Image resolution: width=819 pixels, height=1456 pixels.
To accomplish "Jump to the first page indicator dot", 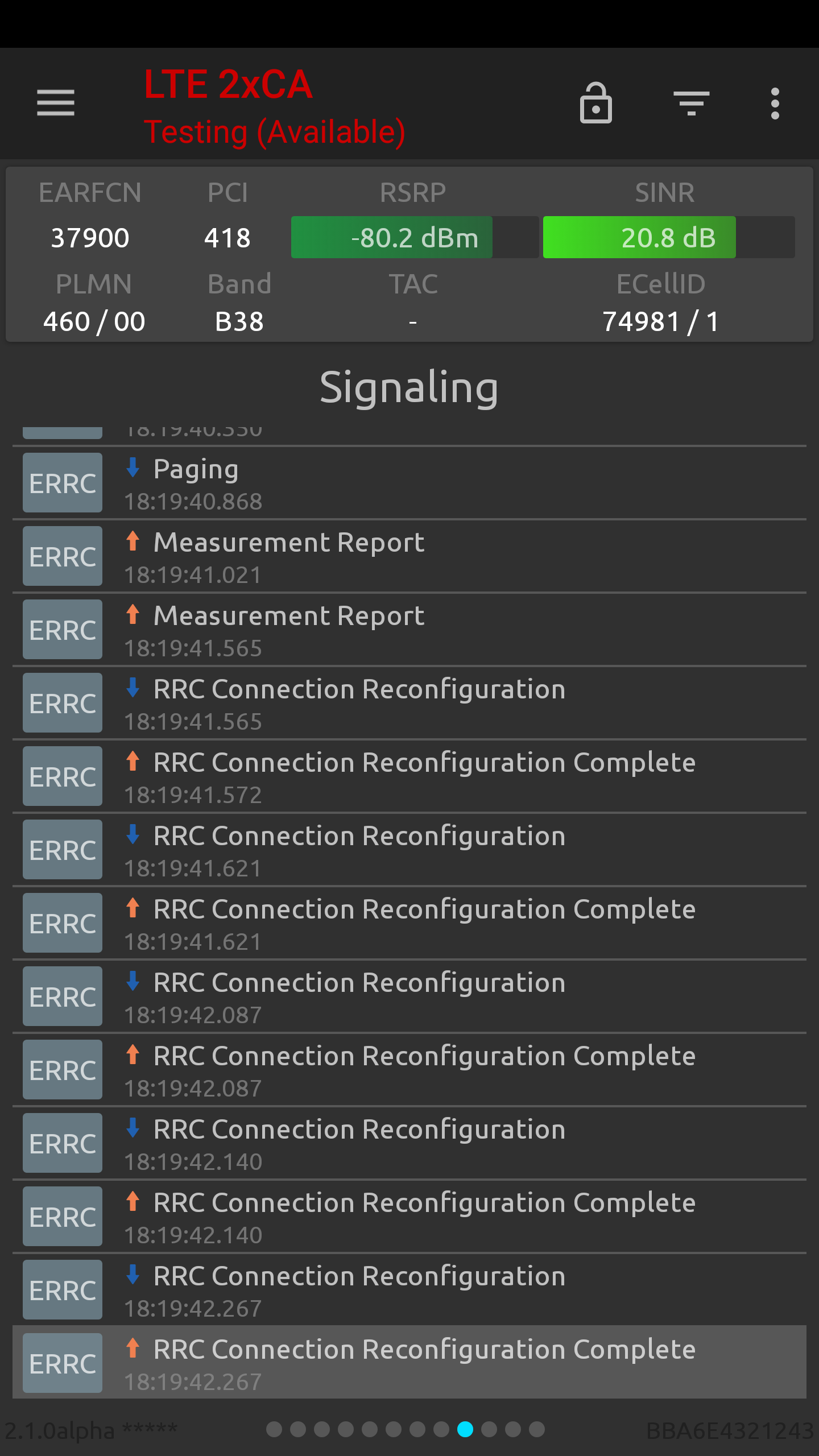I will [x=274, y=1429].
